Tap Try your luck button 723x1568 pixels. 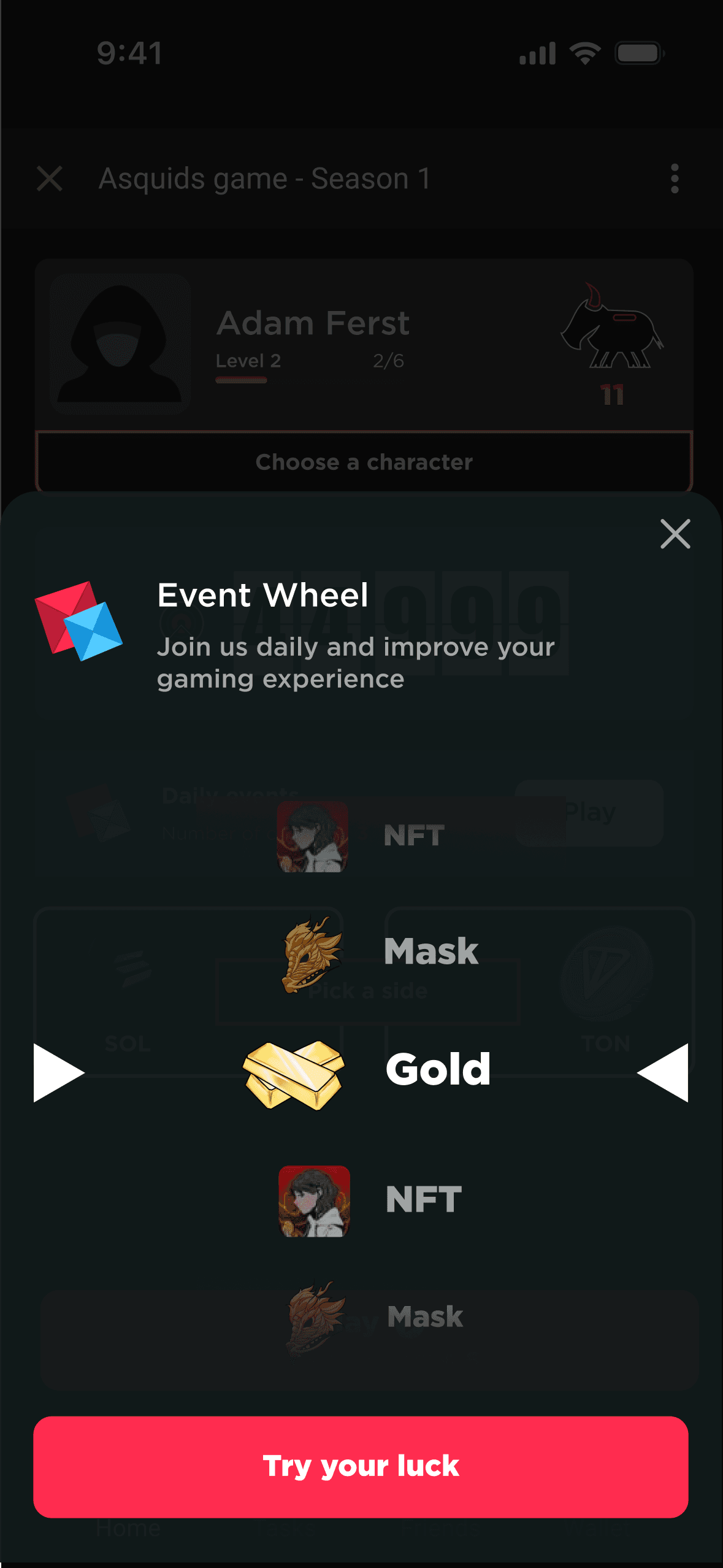(x=361, y=1466)
